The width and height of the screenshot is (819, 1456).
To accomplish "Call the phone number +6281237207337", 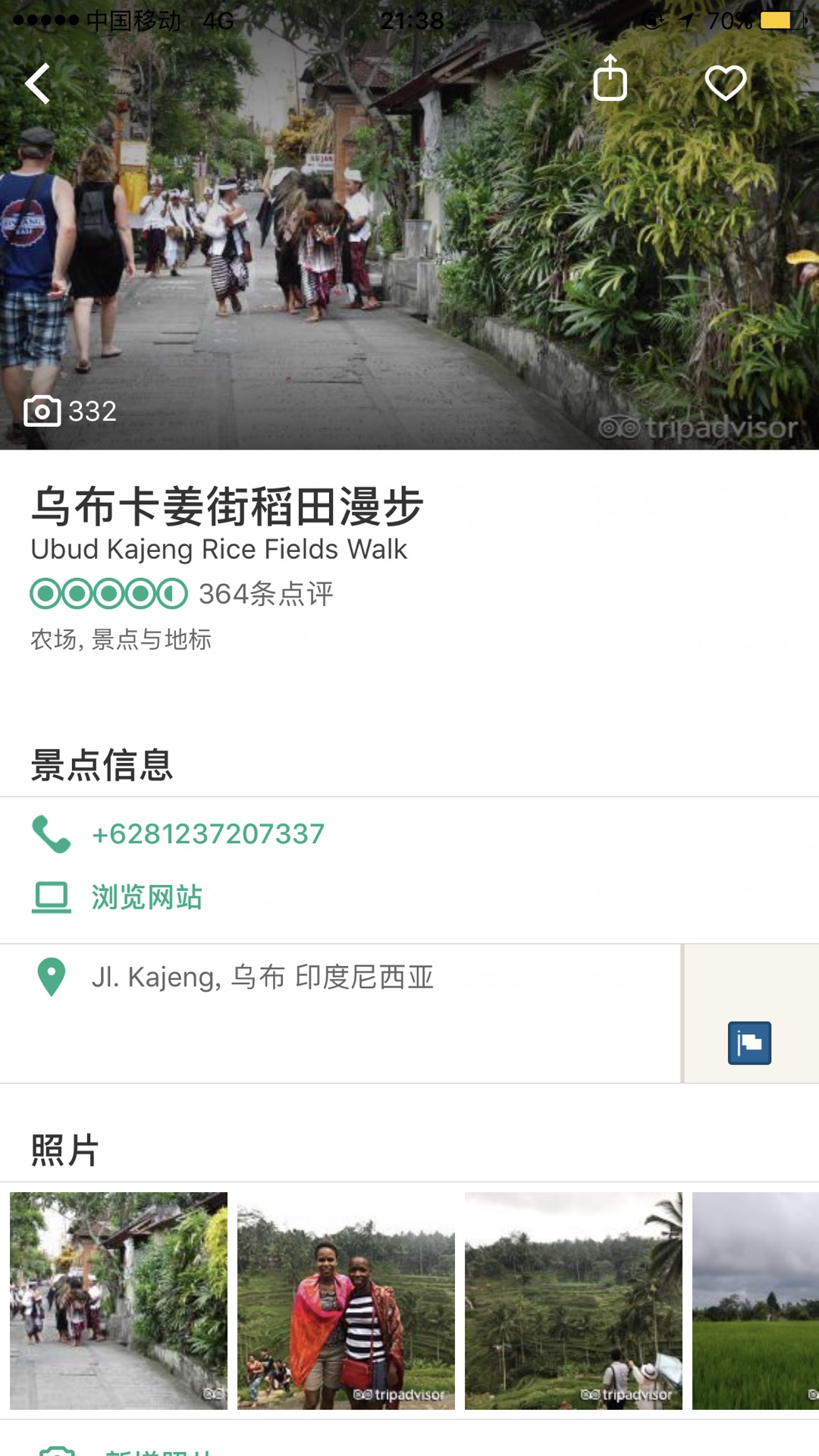I will (207, 834).
